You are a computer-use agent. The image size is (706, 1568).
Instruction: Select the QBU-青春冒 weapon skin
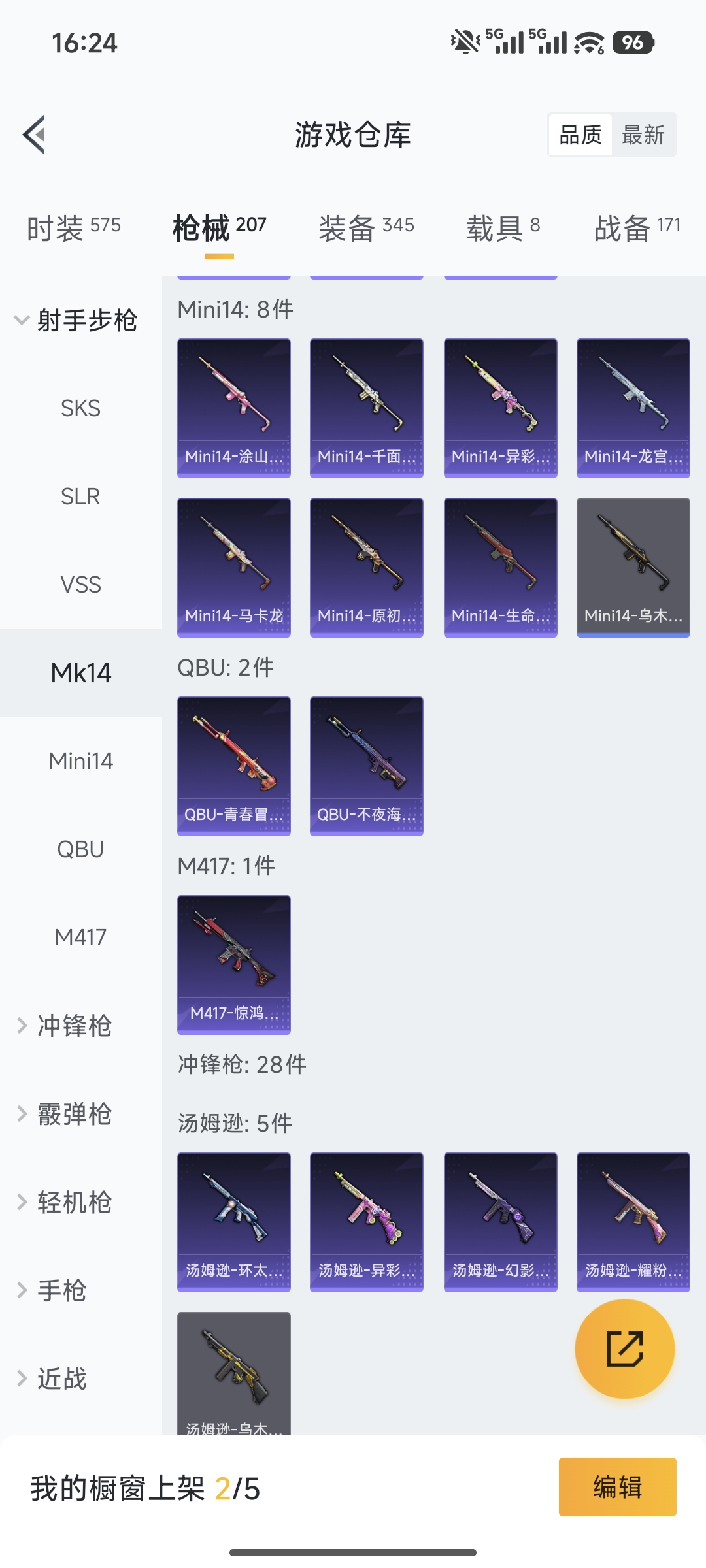click(233, 766)
